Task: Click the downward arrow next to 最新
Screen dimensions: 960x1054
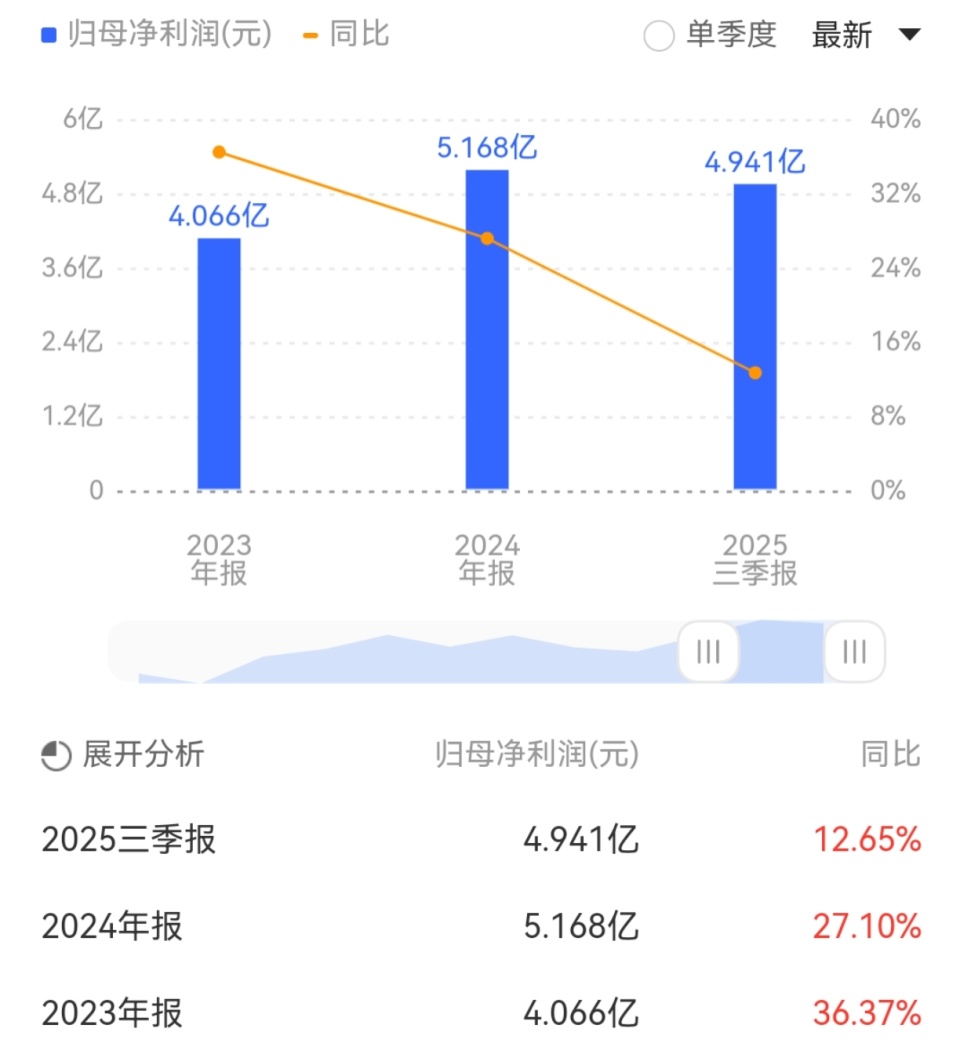Action: [x=910, y=34]
